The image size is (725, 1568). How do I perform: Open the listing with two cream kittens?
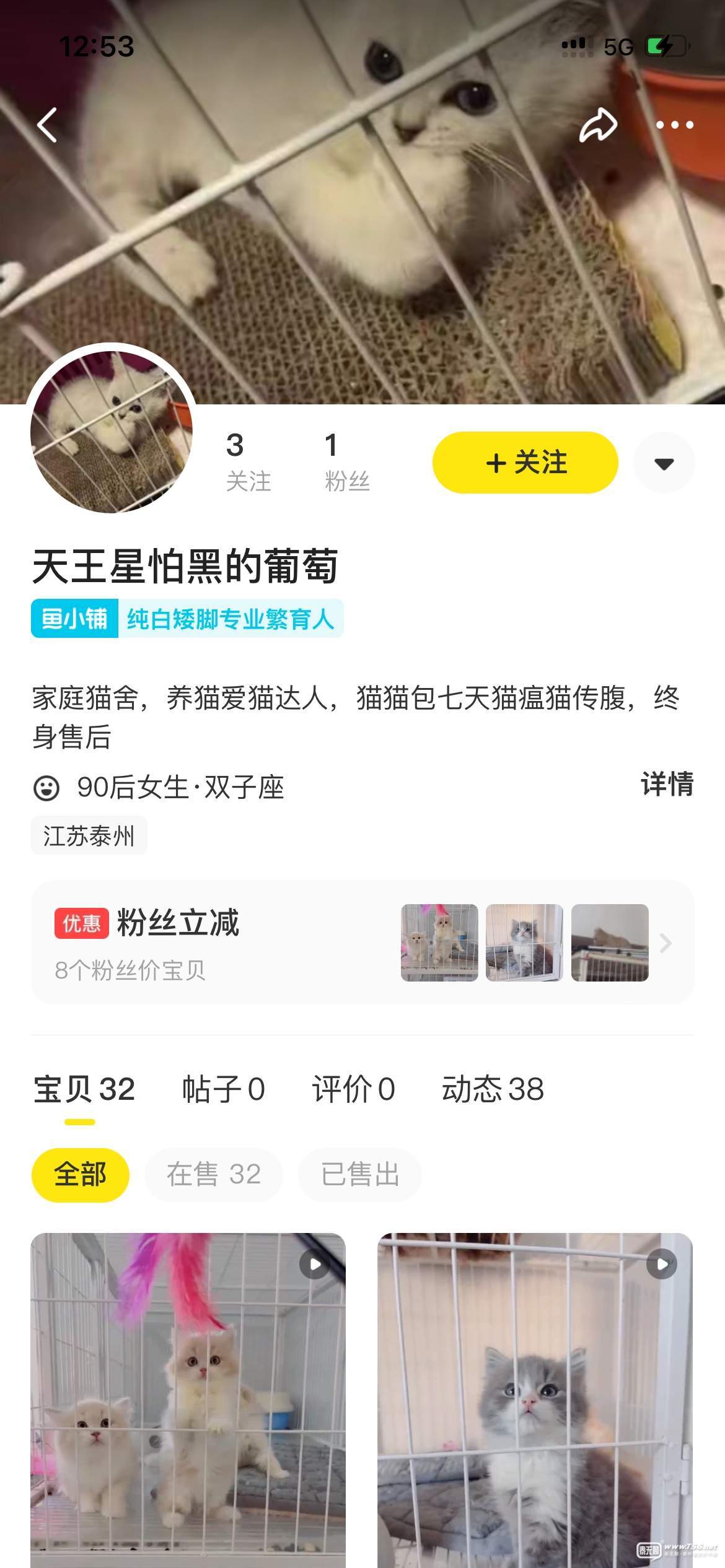pos(188,1400)
